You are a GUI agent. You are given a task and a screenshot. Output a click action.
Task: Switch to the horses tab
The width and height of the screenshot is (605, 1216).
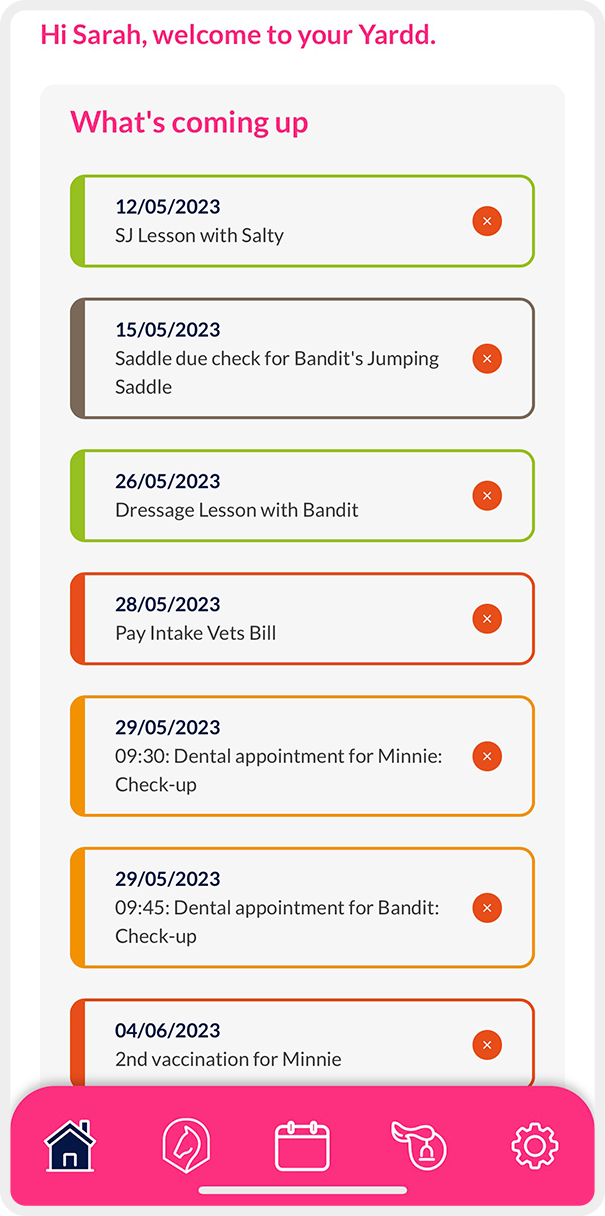point(186,1146)
